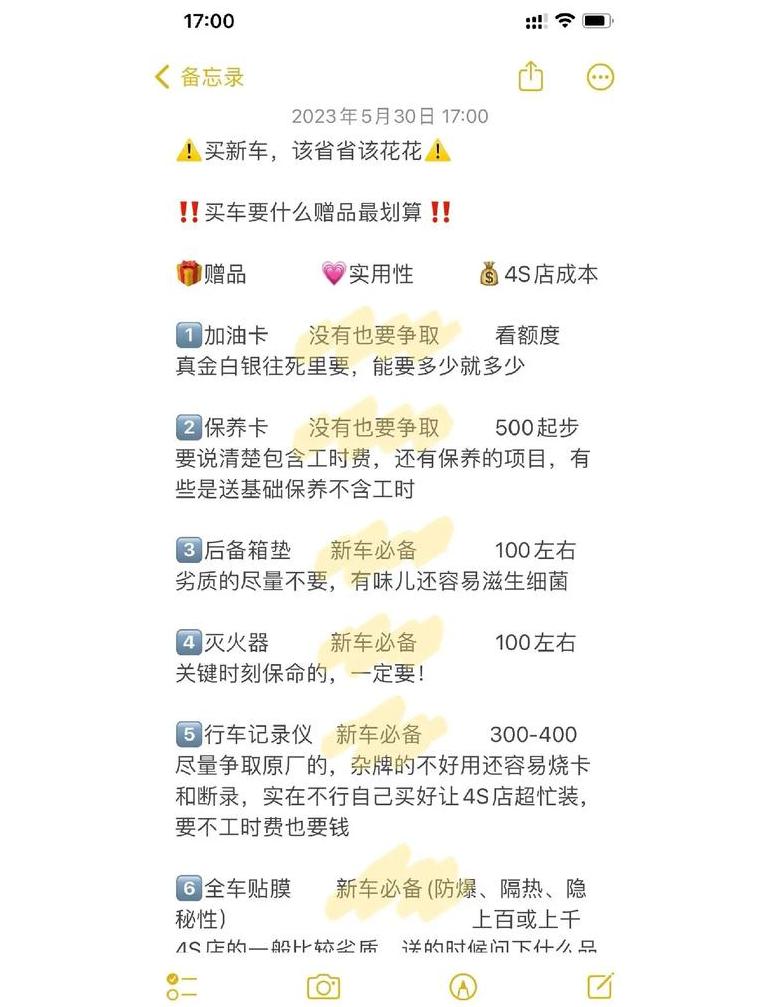Add a checklist to the note
This screenshot has width=780, height=1007.
point(181,986)
